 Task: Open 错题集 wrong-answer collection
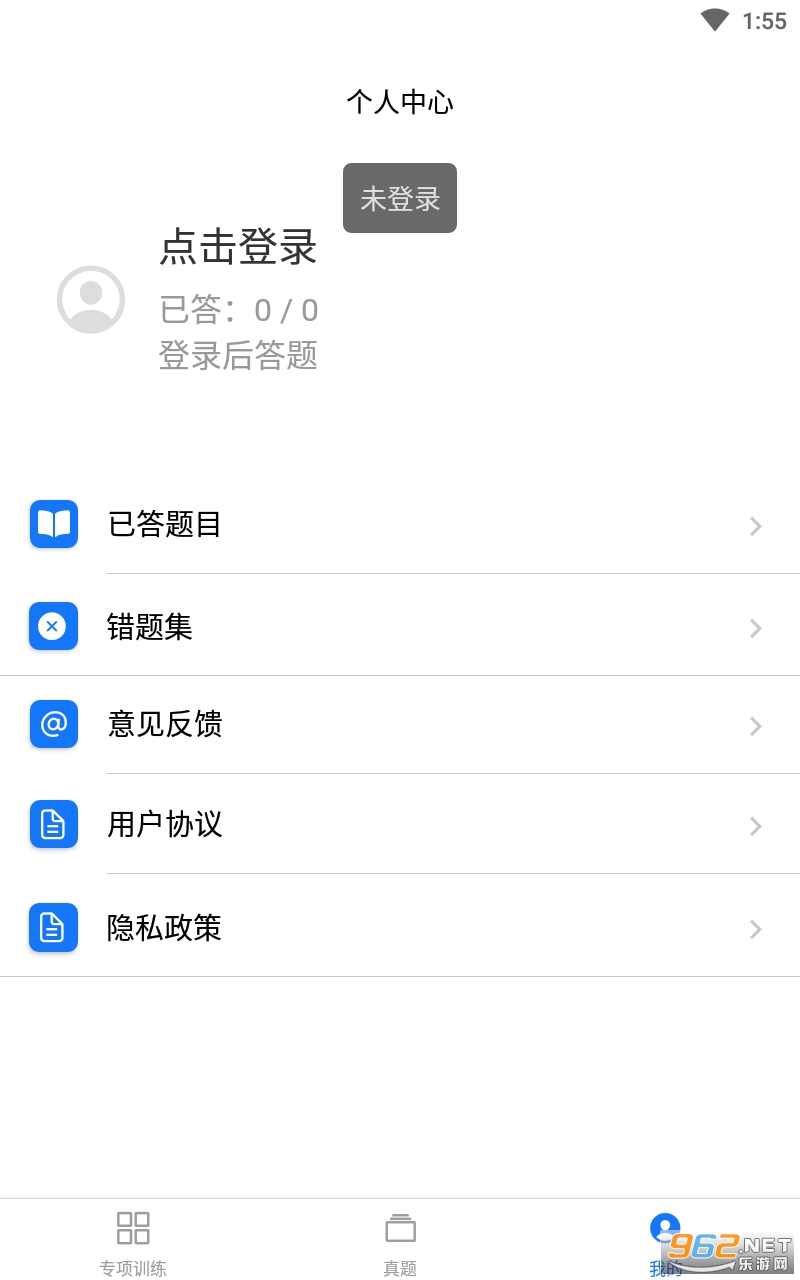(400, 627)
